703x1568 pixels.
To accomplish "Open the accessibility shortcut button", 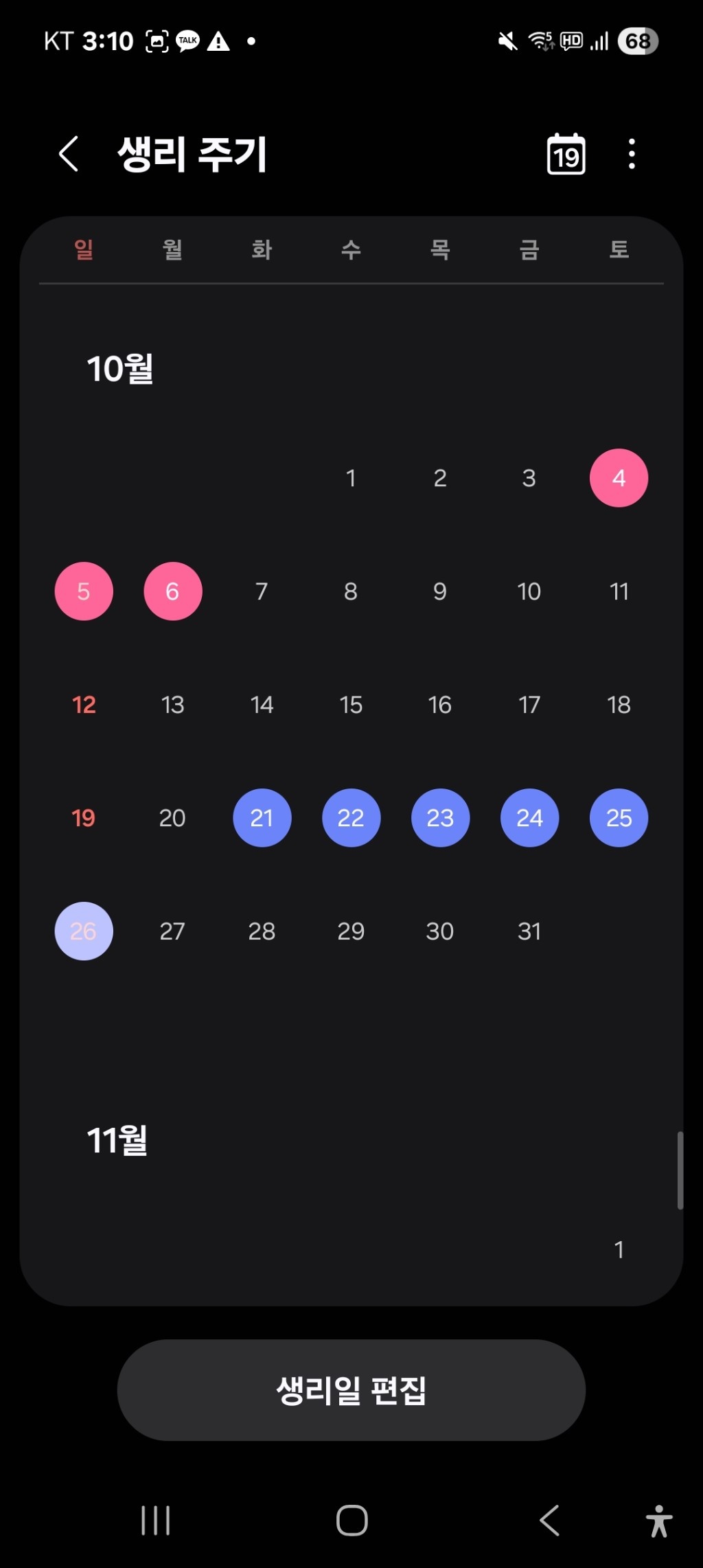I will [x=659, y=1520].
